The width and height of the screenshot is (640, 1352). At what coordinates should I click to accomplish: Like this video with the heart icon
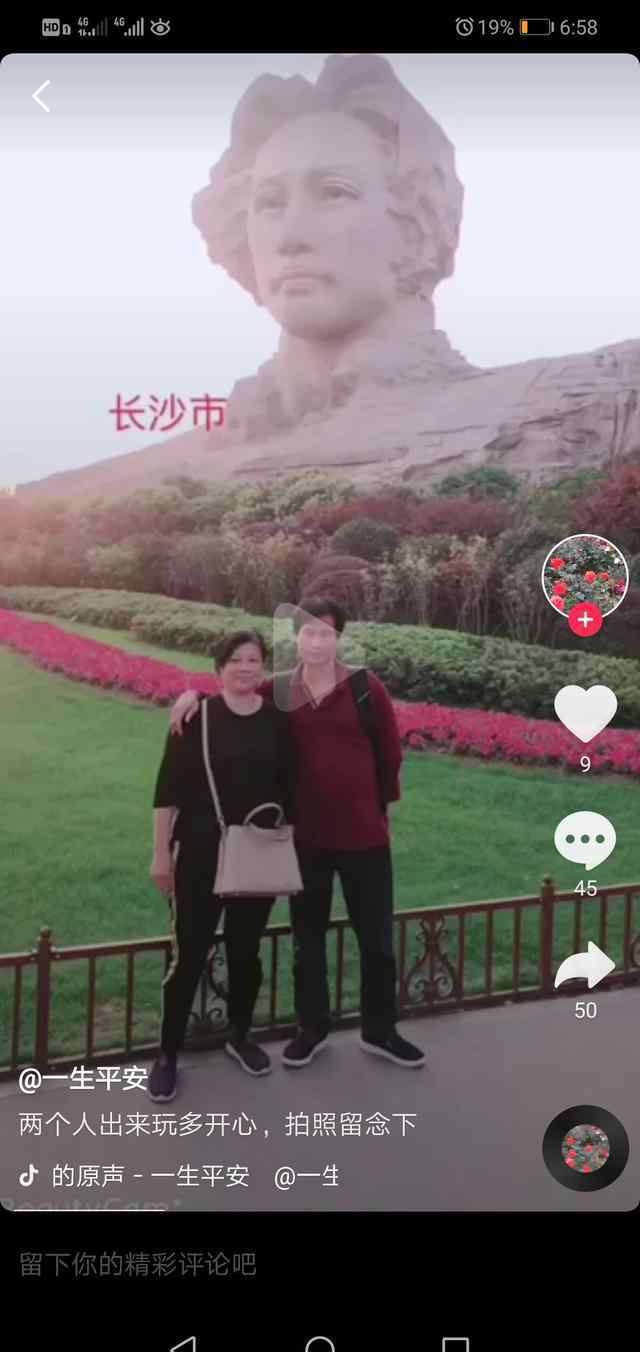click(x=585, y=713)
